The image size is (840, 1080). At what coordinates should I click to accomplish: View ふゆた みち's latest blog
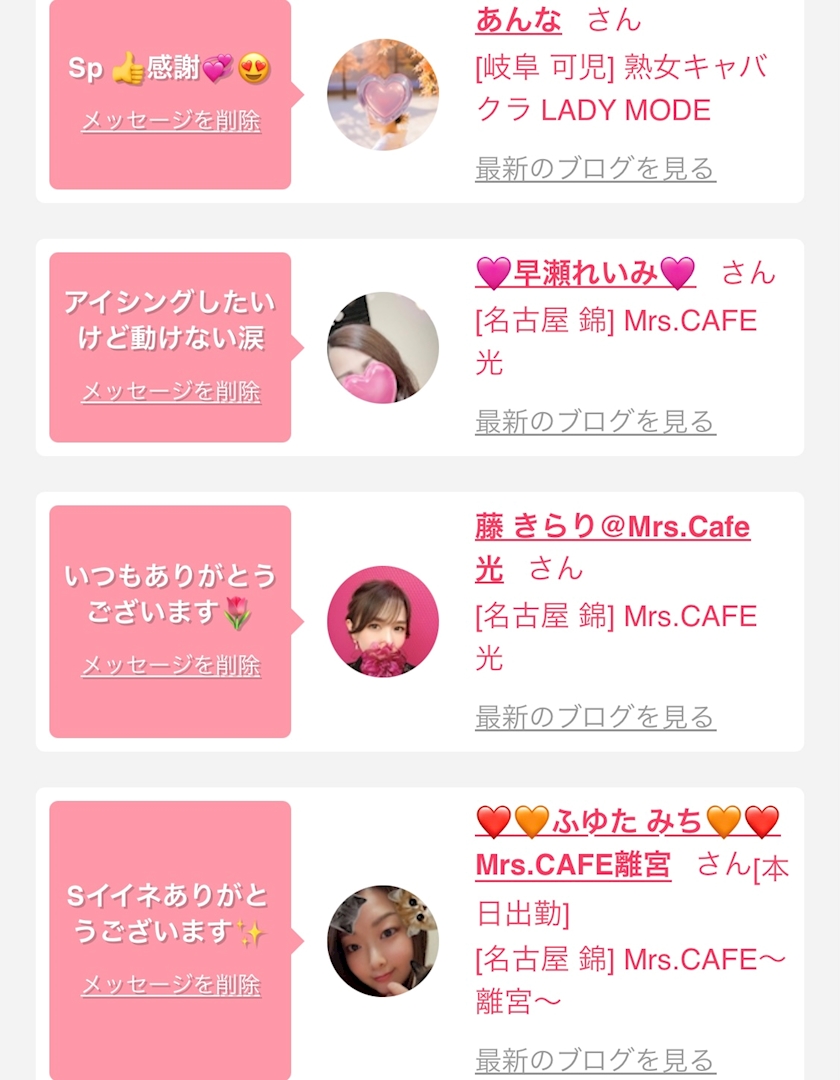[596, 1060]
